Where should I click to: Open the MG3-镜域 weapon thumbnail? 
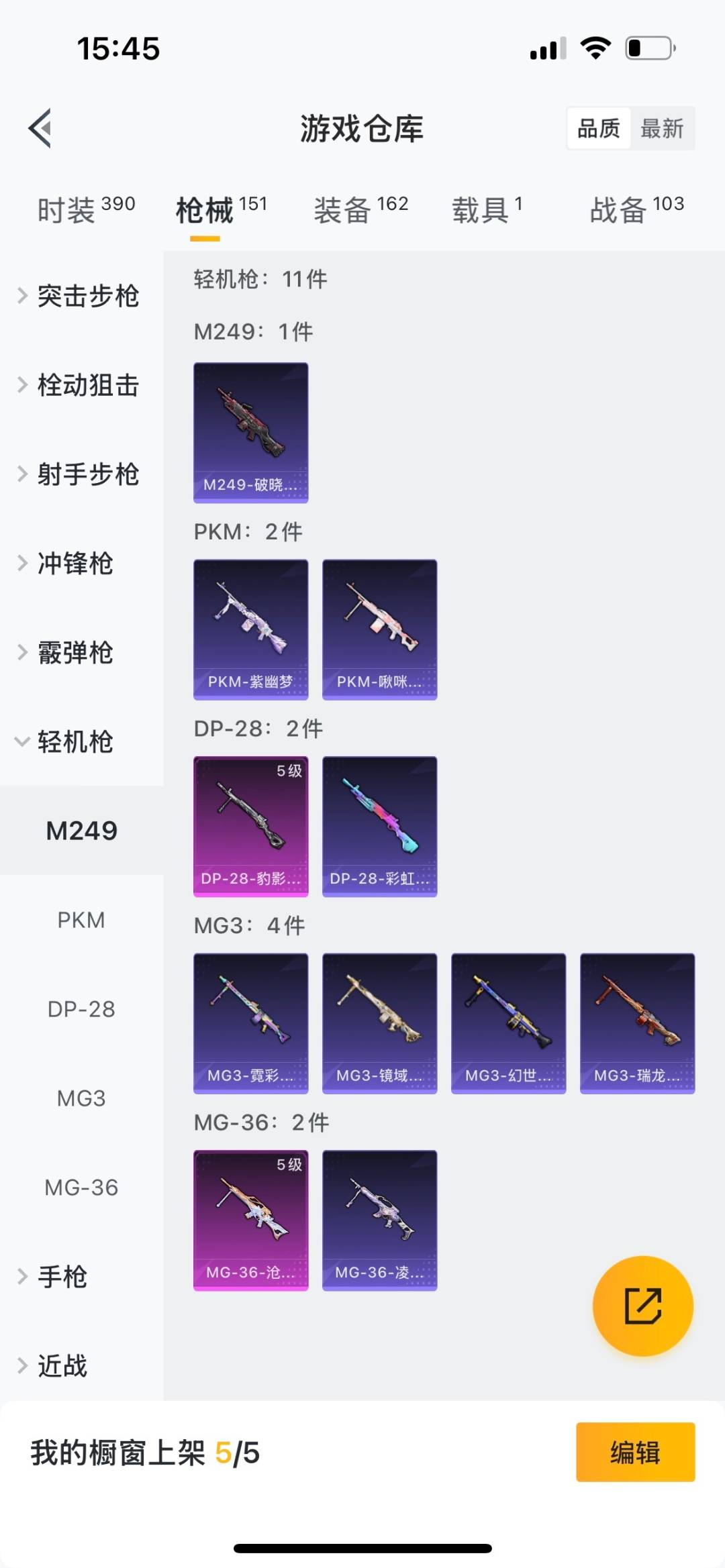379,1023
